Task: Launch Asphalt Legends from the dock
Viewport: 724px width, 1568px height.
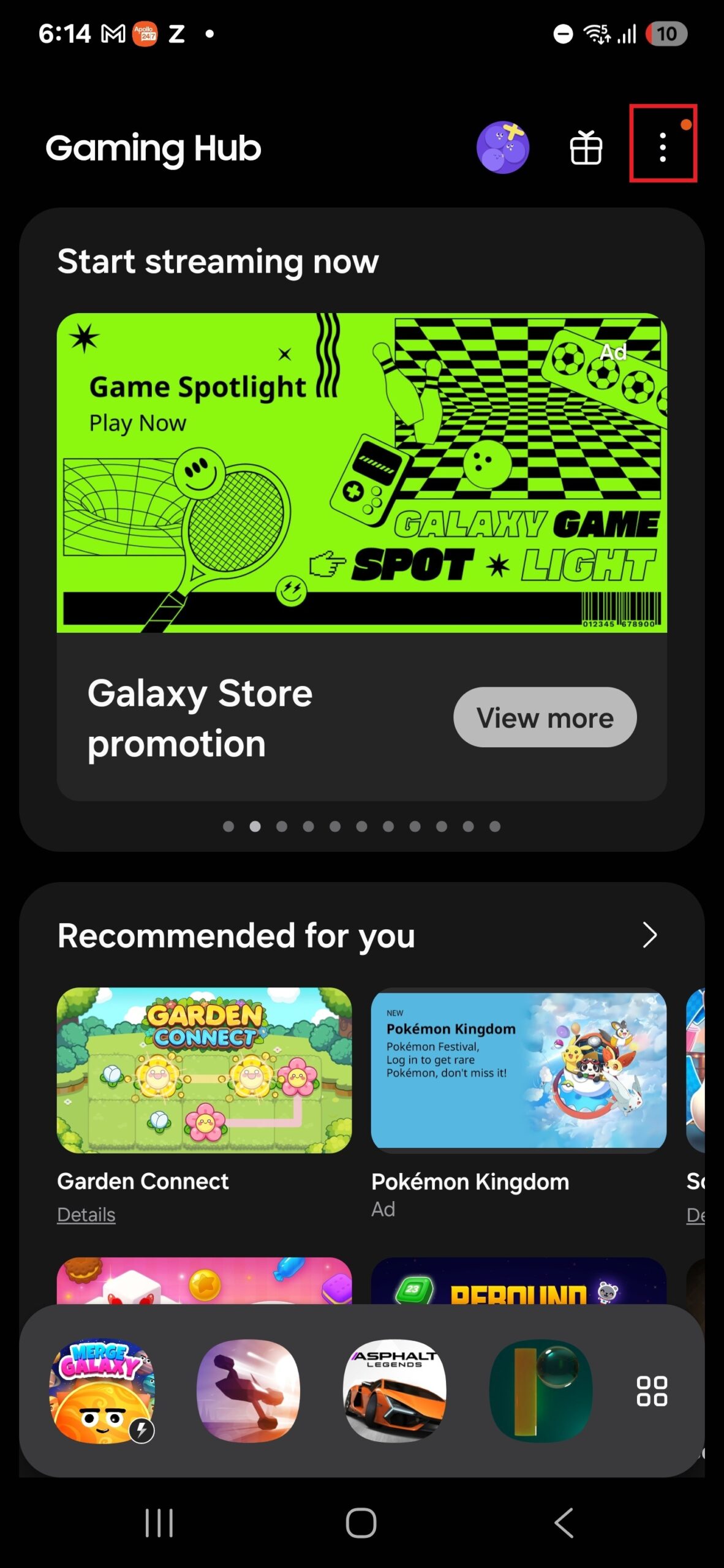Action: pyautogui.click(x=394, y=1391)
